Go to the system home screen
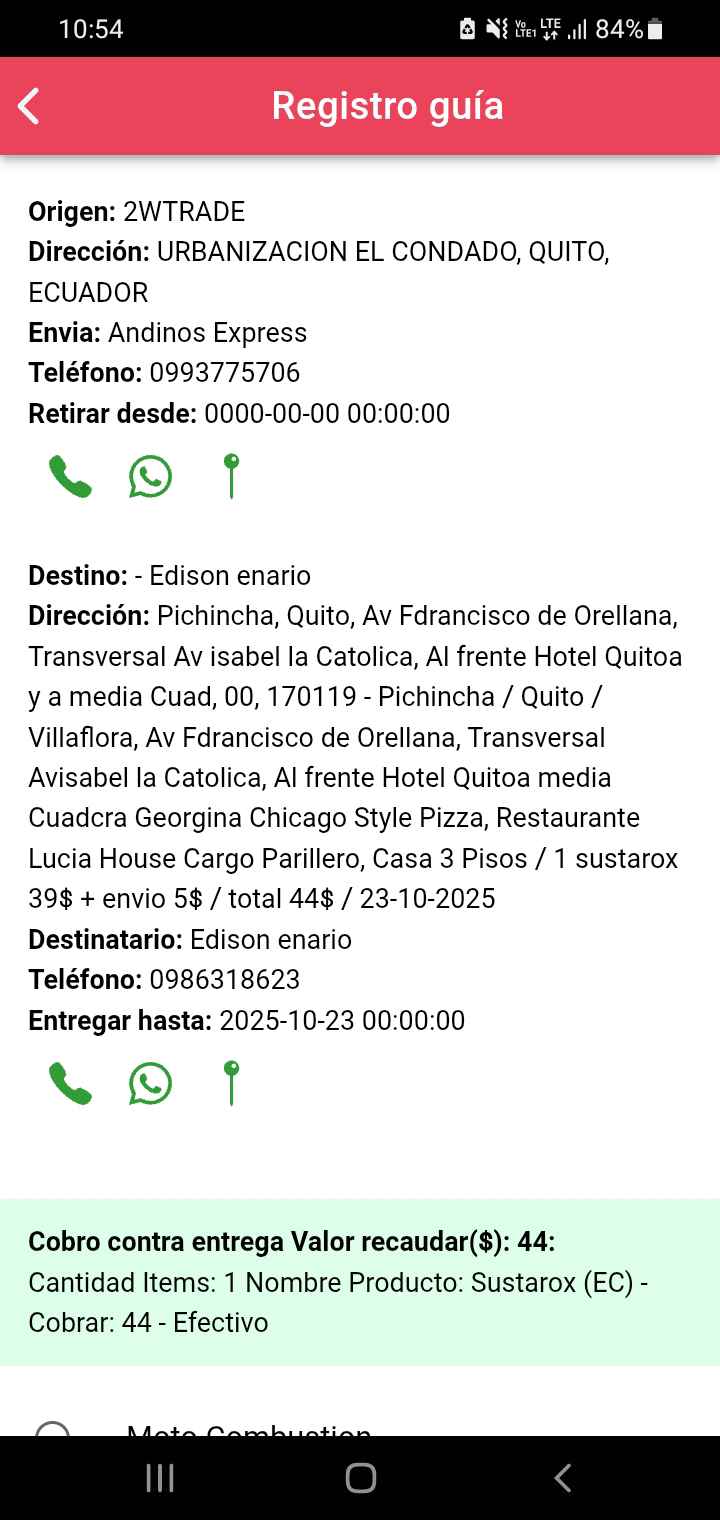Image resolution: width=720 pixels, height=1520 pixels. tap(360, 1478)
